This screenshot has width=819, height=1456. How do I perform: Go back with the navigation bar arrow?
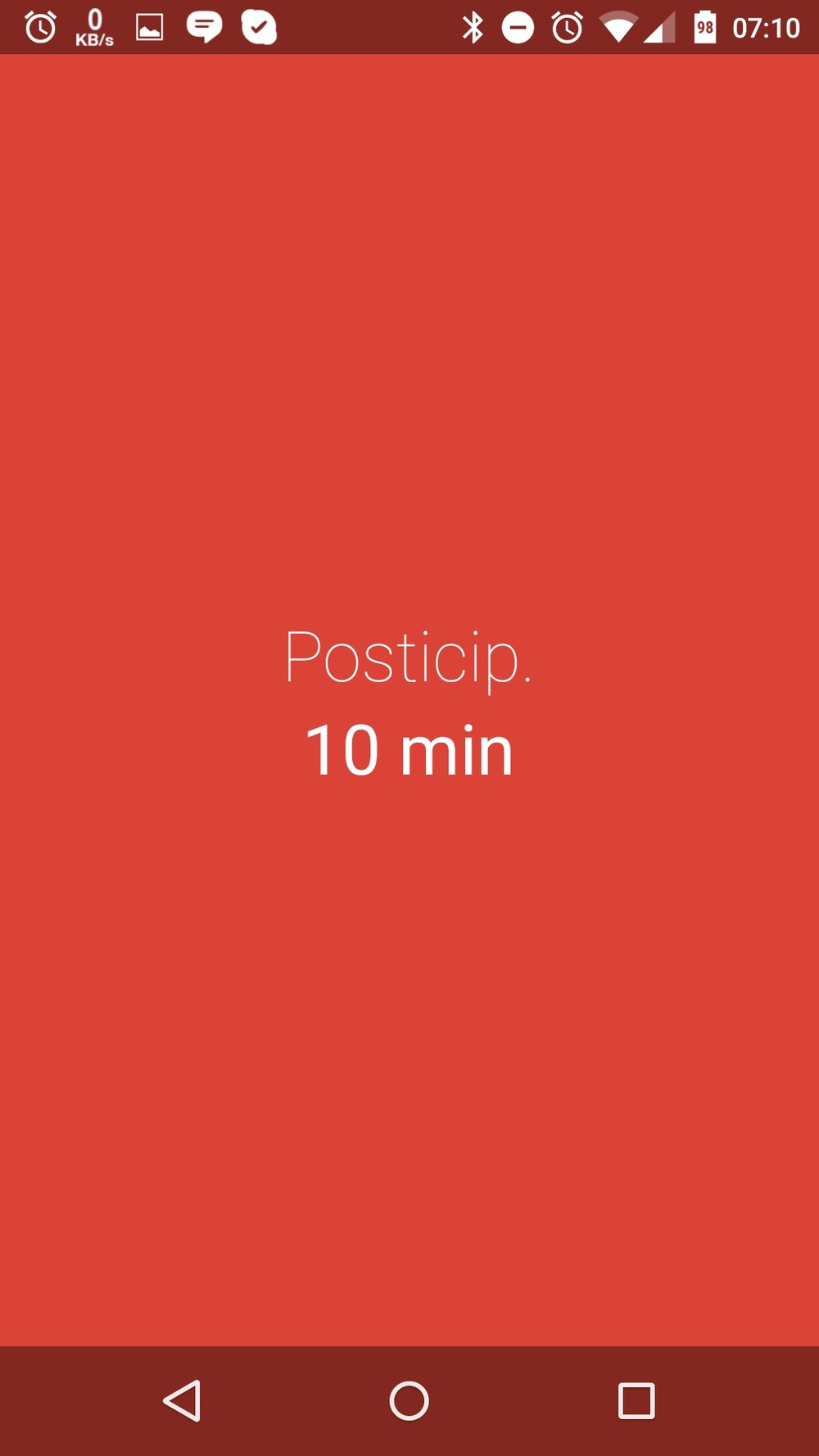pyautogui.click(x=182, y=1401)
